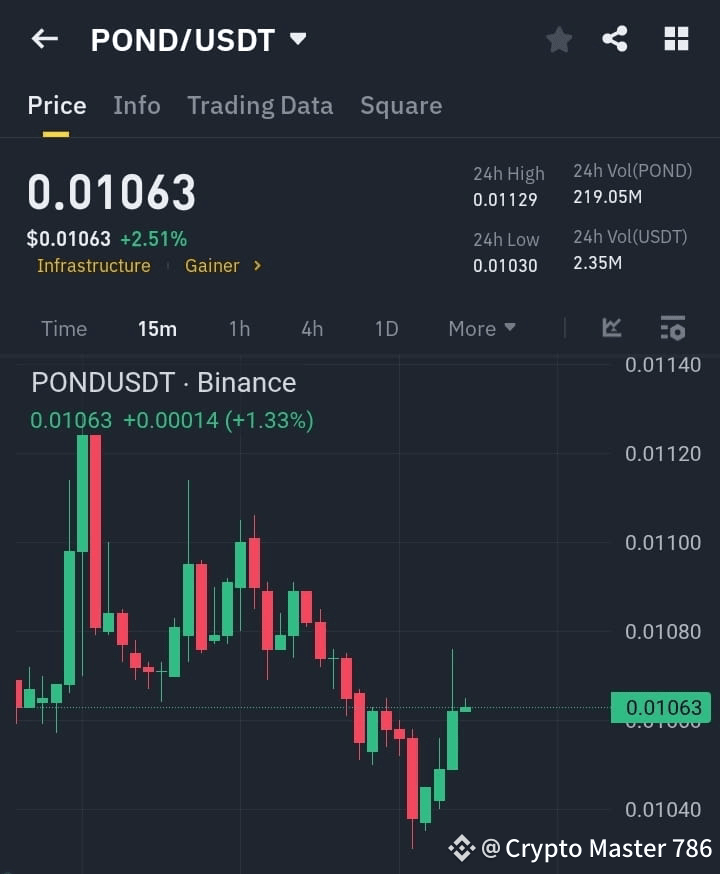
Task: Enable the 1h candlestick interval
Action: [239, 328]
